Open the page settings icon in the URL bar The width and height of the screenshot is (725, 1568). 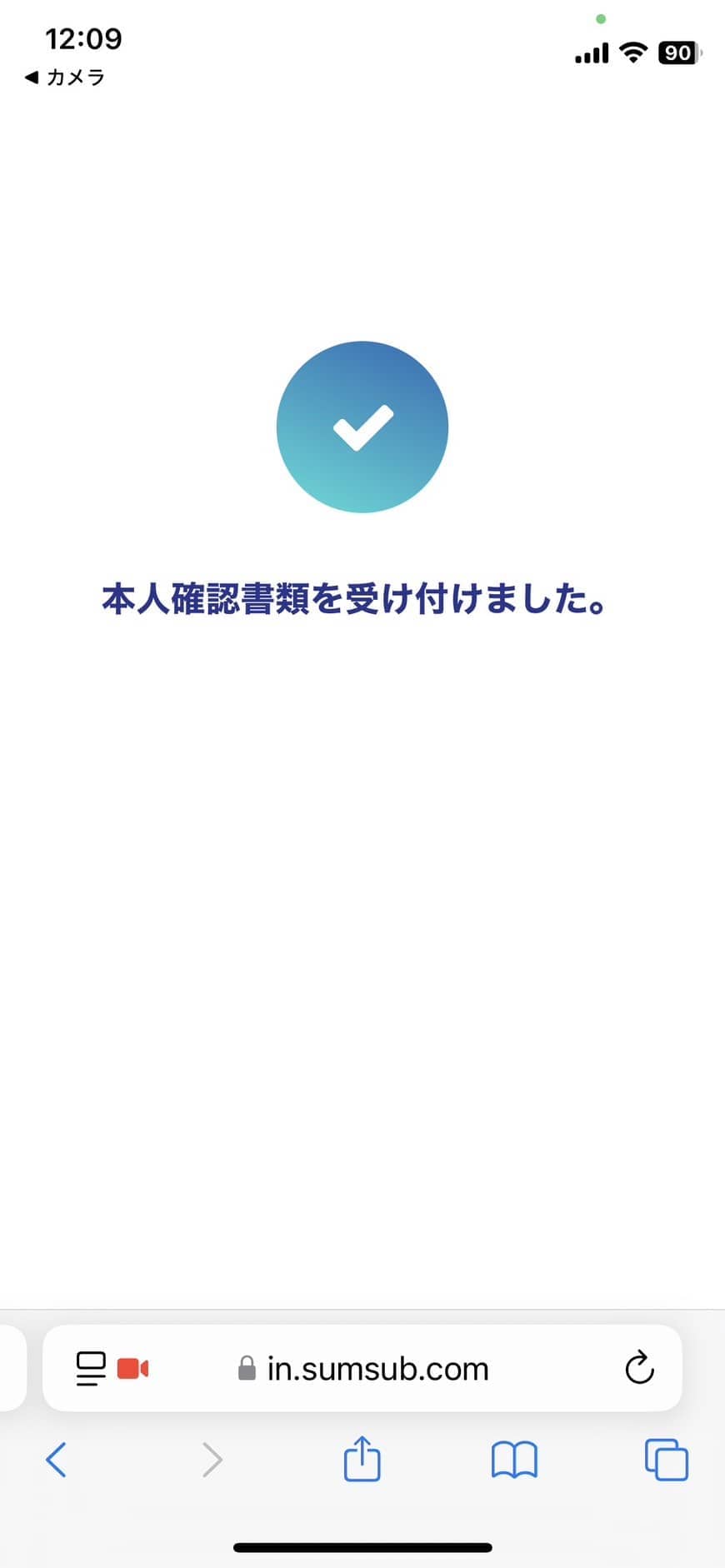[x=89, y=1367]
